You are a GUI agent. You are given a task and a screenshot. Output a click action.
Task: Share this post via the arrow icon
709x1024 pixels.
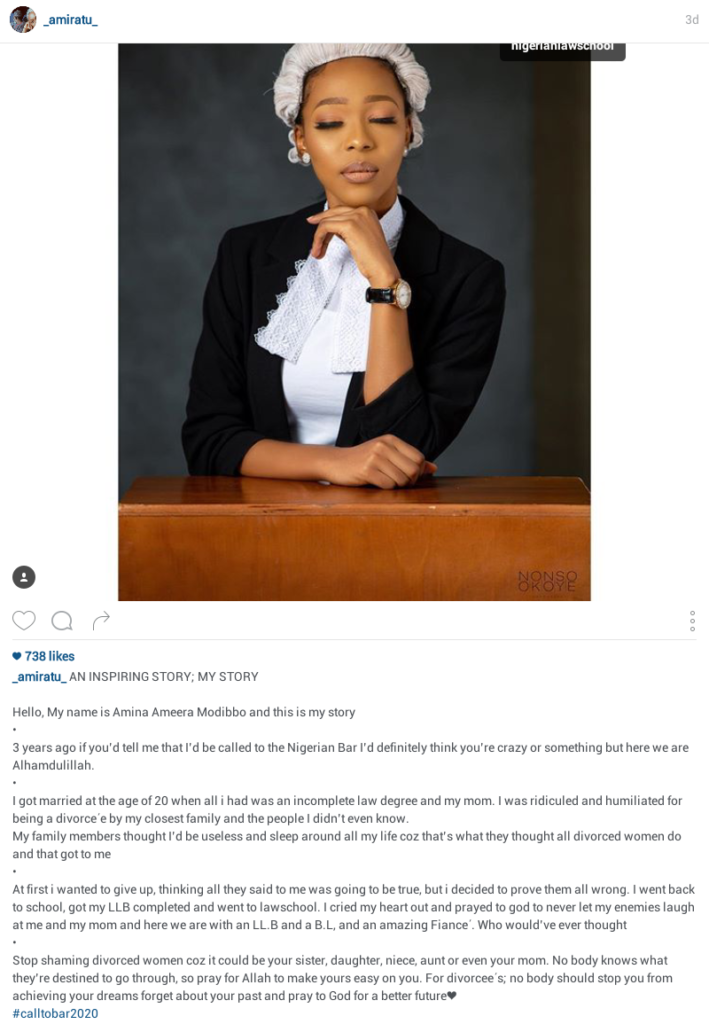point(101,621)
